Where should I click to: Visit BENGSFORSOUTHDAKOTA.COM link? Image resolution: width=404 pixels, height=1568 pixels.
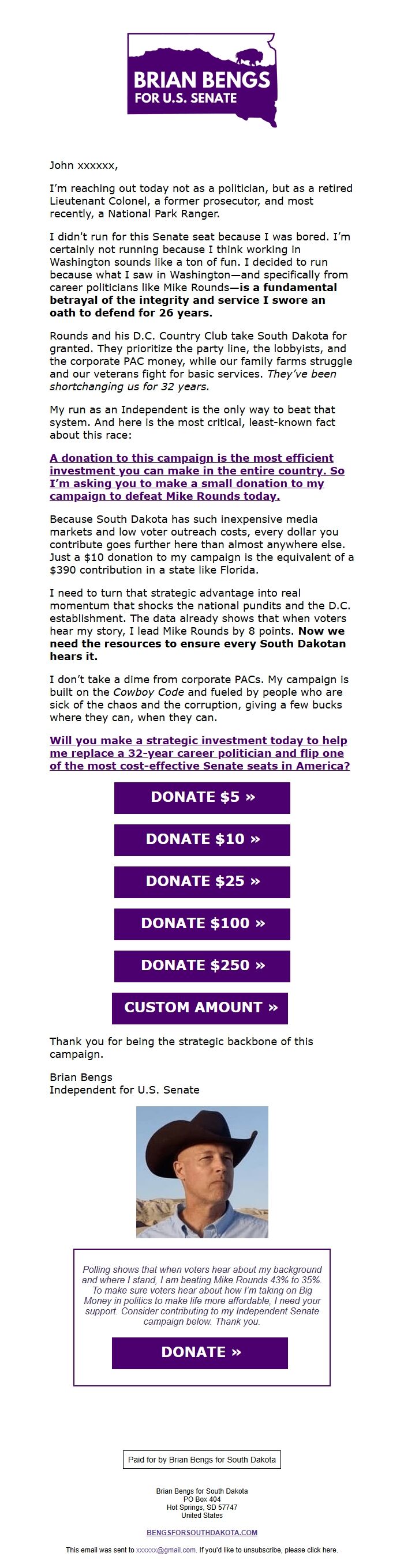tap(201, 1532)
